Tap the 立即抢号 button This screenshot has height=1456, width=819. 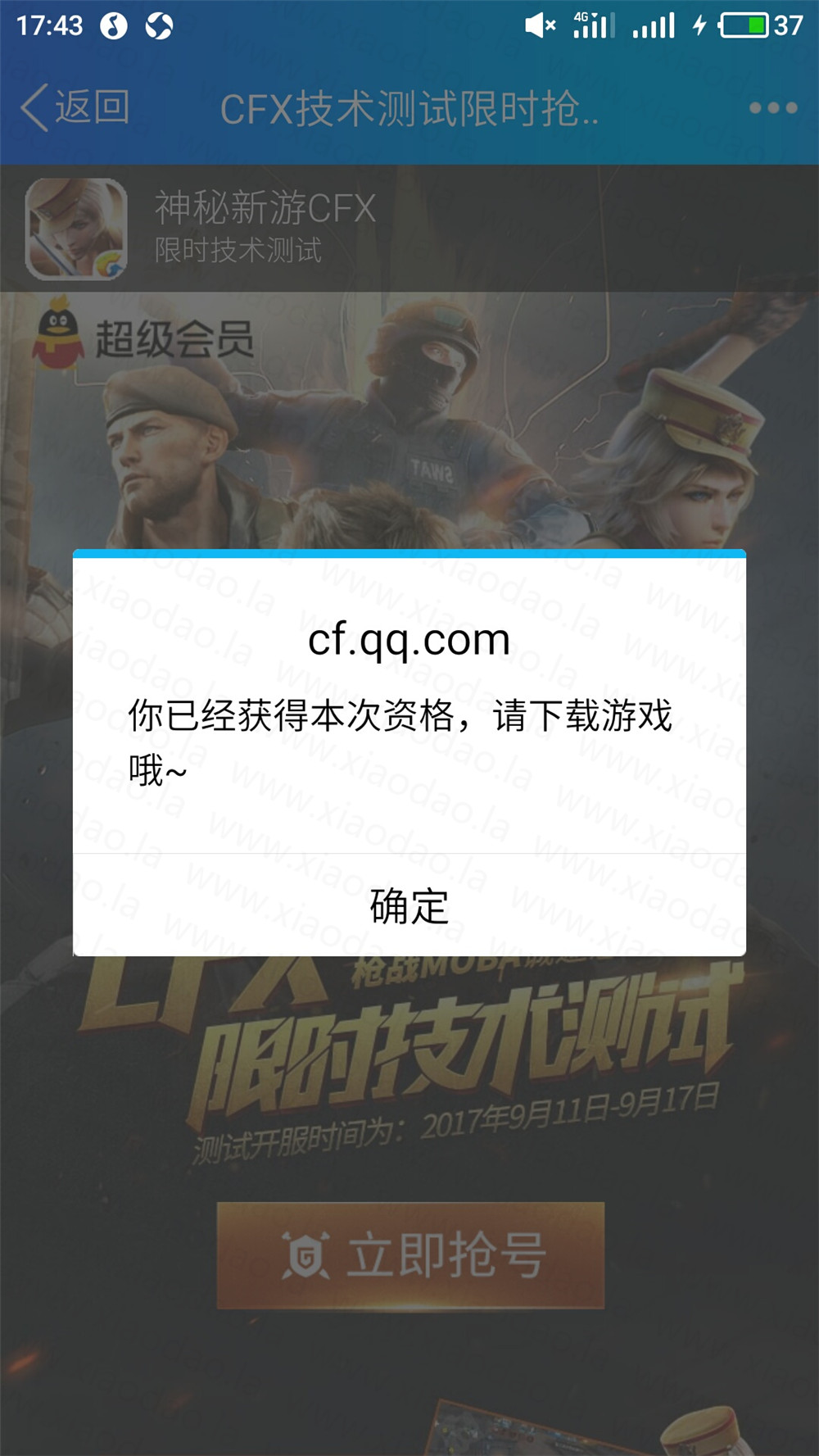click(410, 1254)
